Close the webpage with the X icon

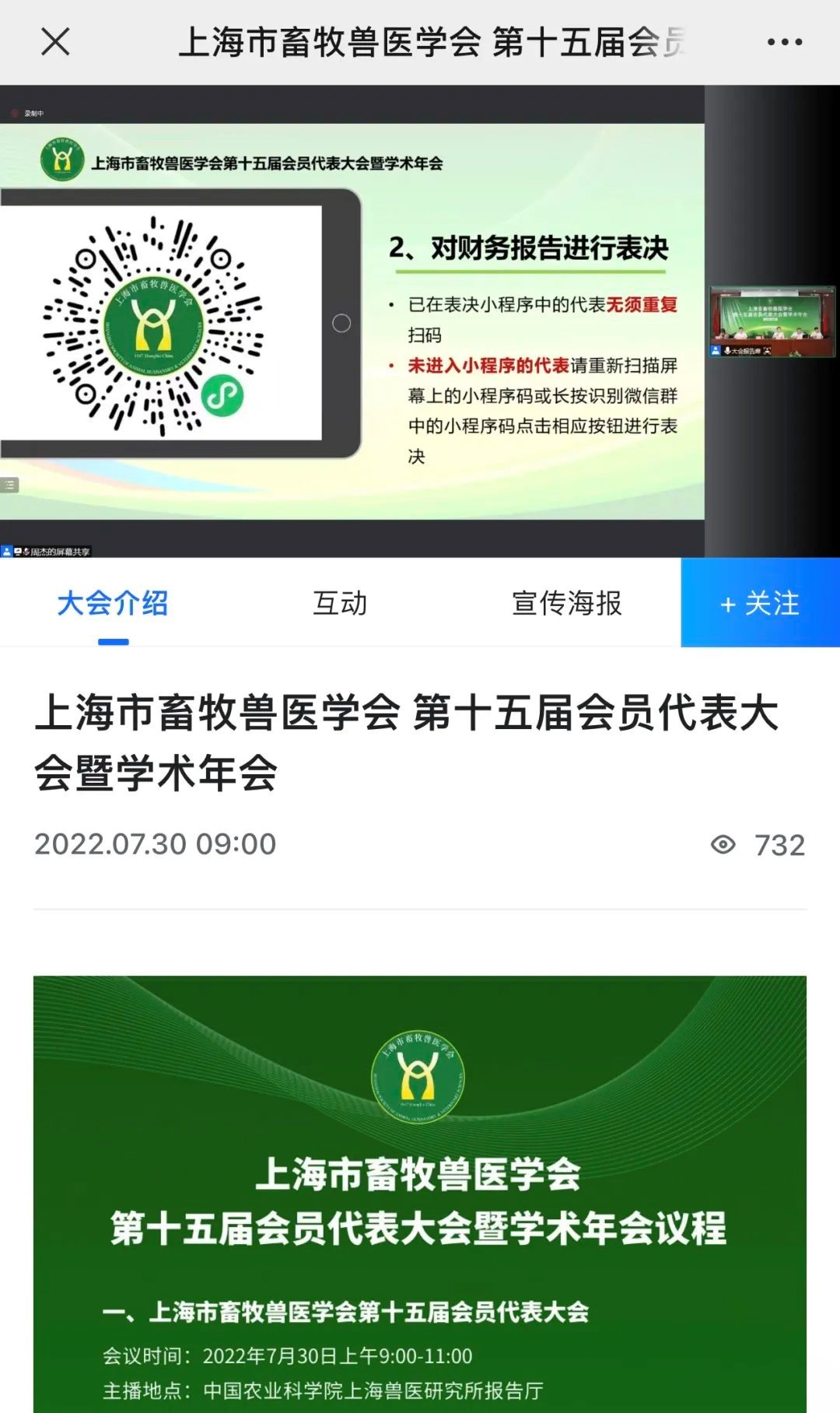[55, 42]
